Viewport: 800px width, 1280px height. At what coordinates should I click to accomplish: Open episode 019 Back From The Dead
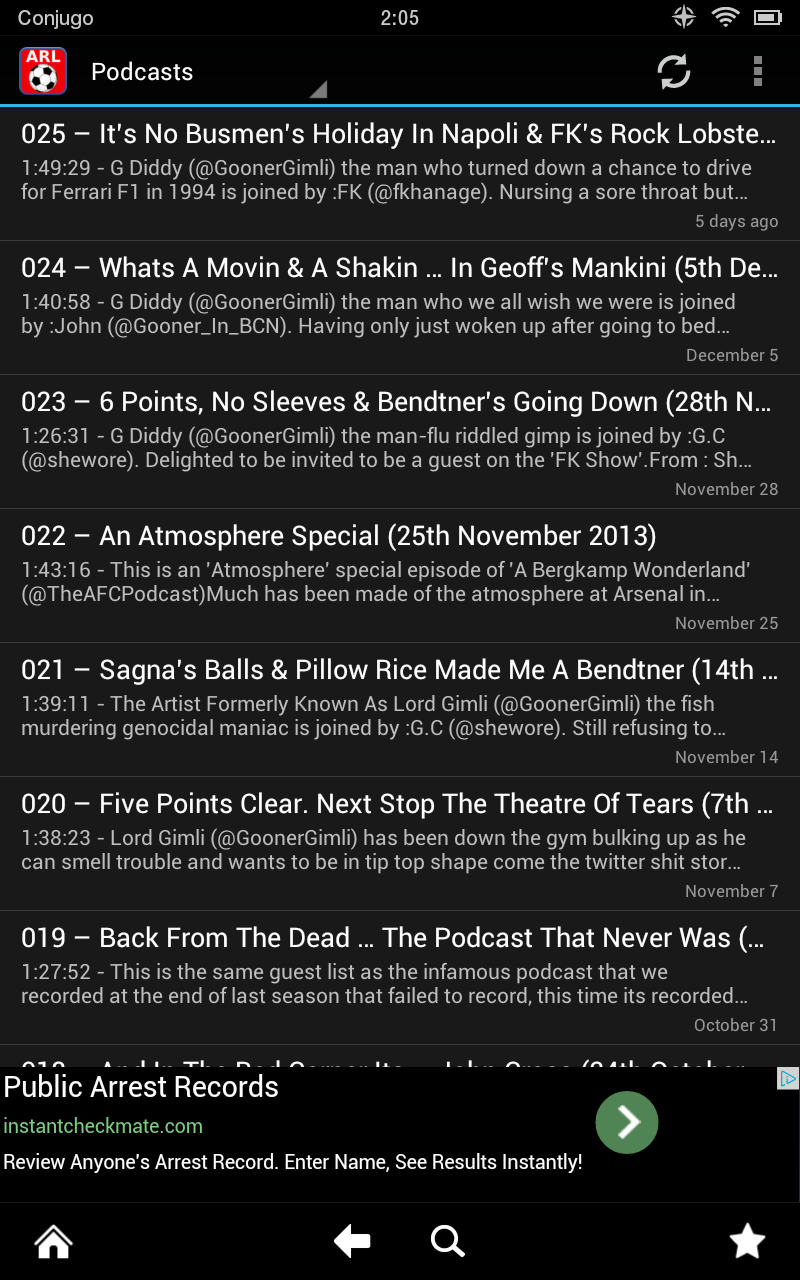click(400, 978)
